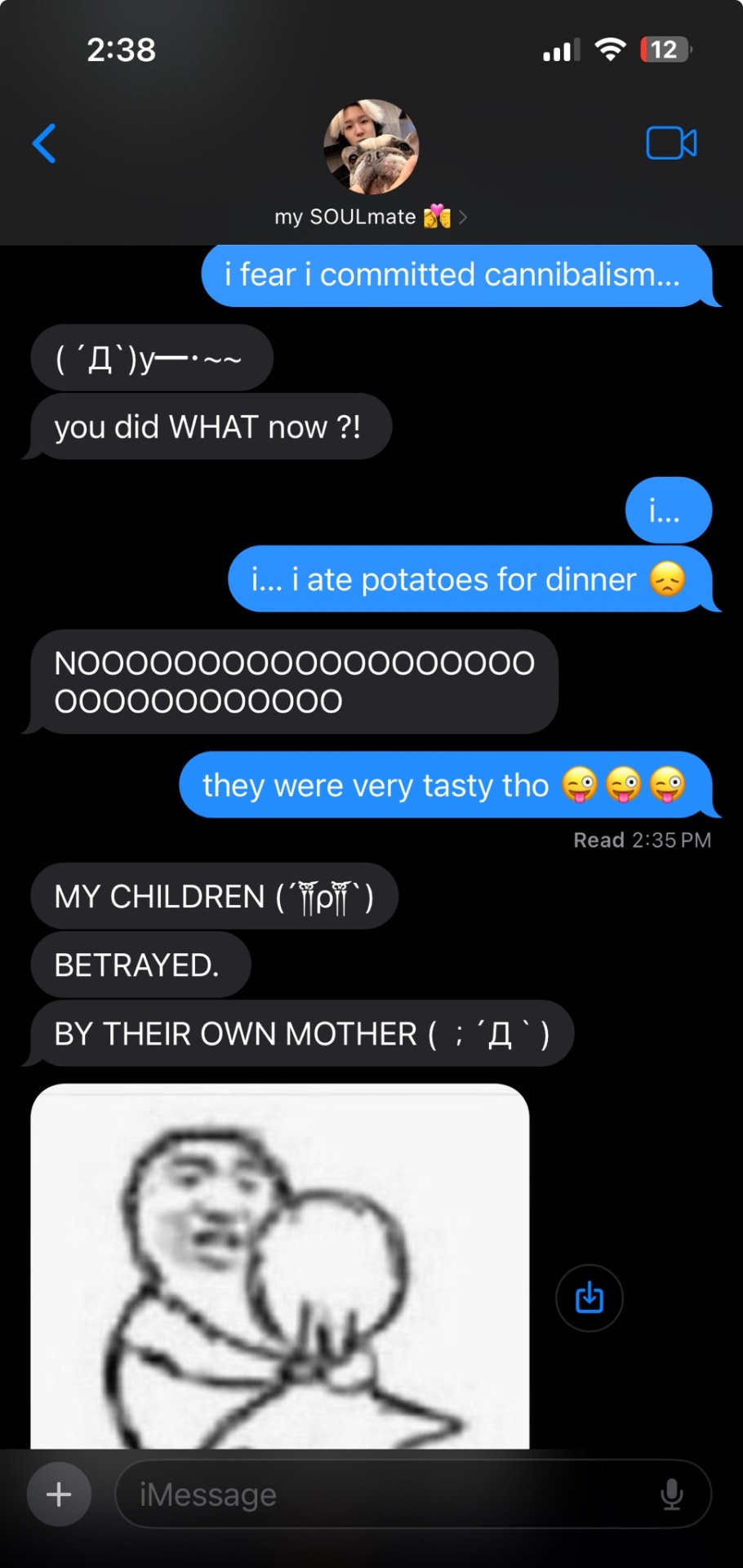Viewport: 743px width, 1568px height.
Task: Save the received meme image
Action: click(x=589, y=1298)
